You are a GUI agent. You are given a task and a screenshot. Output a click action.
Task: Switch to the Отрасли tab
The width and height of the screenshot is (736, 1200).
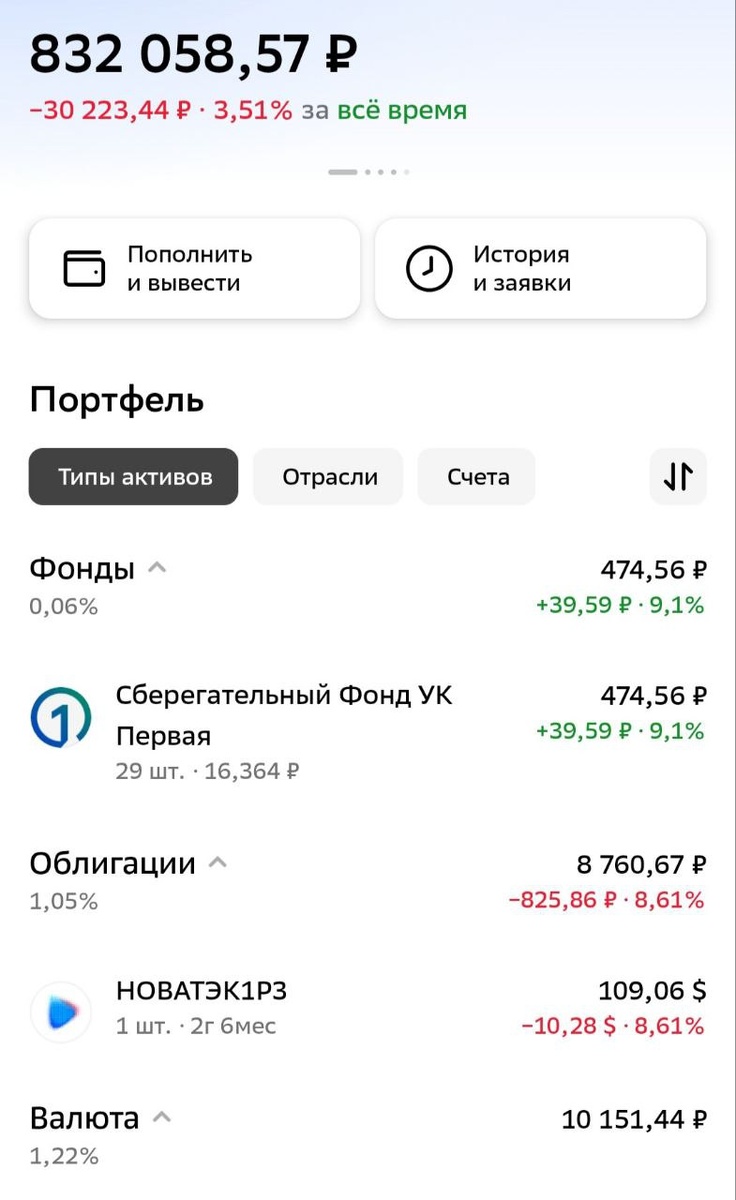[328, 477]
